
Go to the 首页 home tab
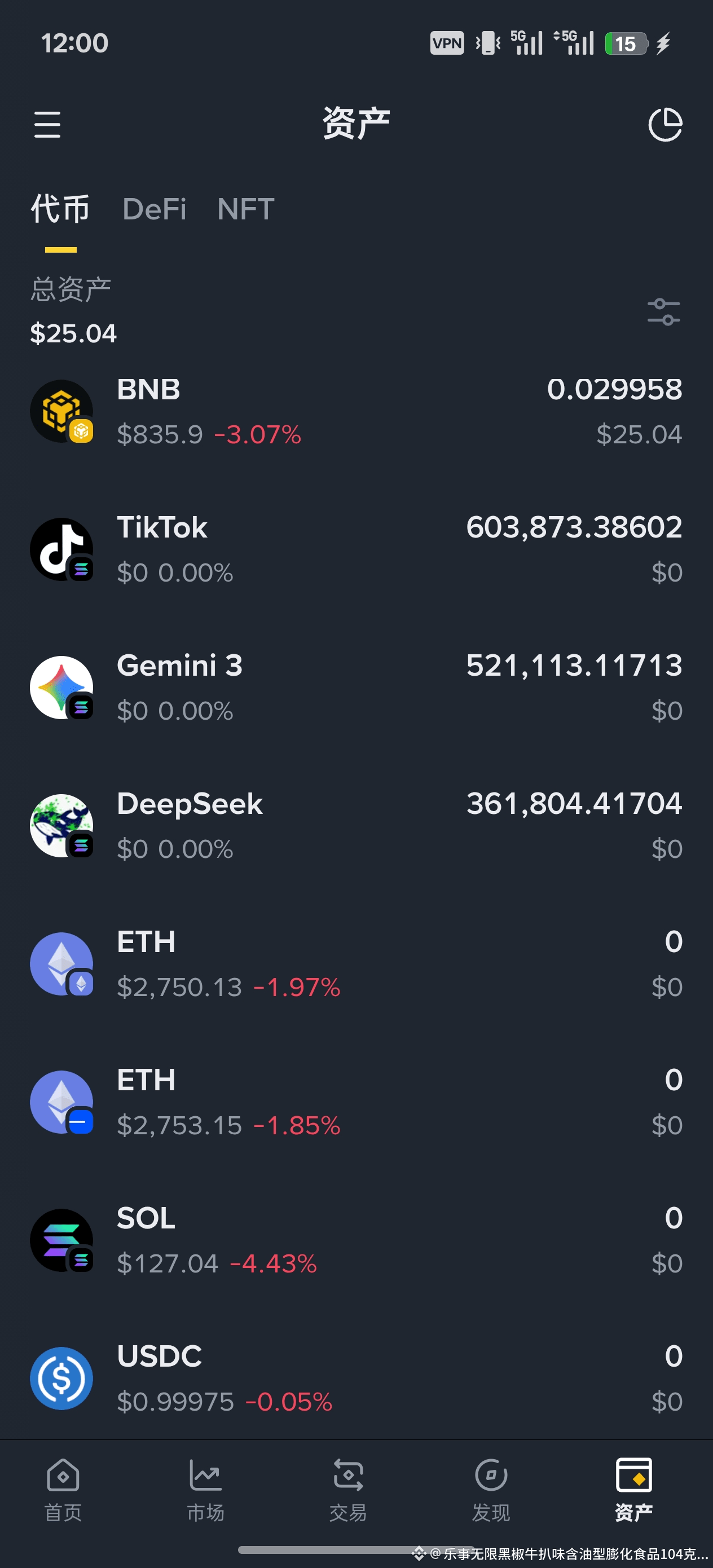click(63, 1489)
